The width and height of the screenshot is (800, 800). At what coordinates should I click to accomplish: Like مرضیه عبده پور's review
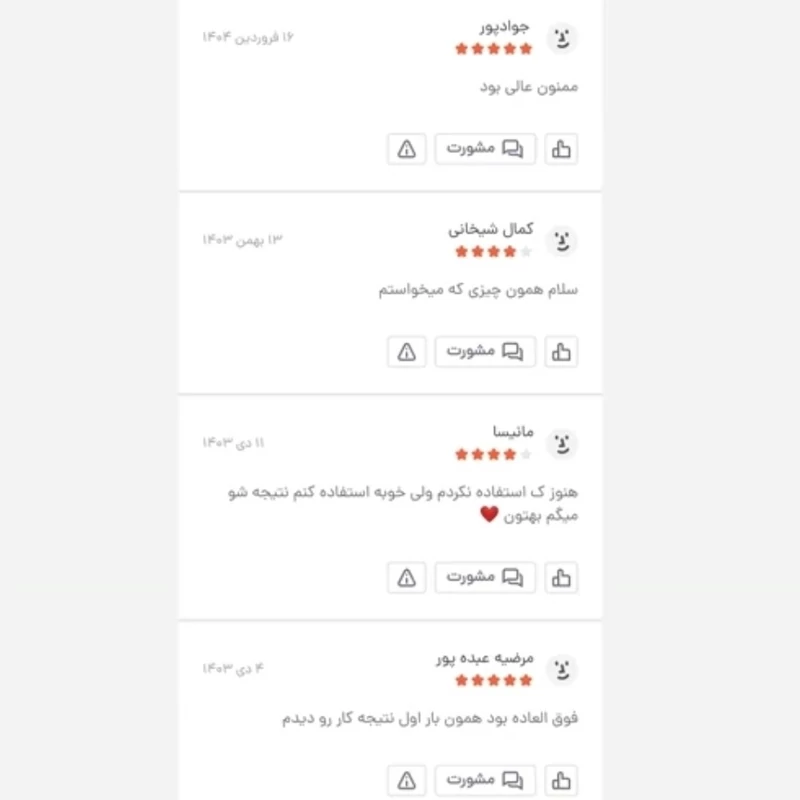[x=561, y=780]
